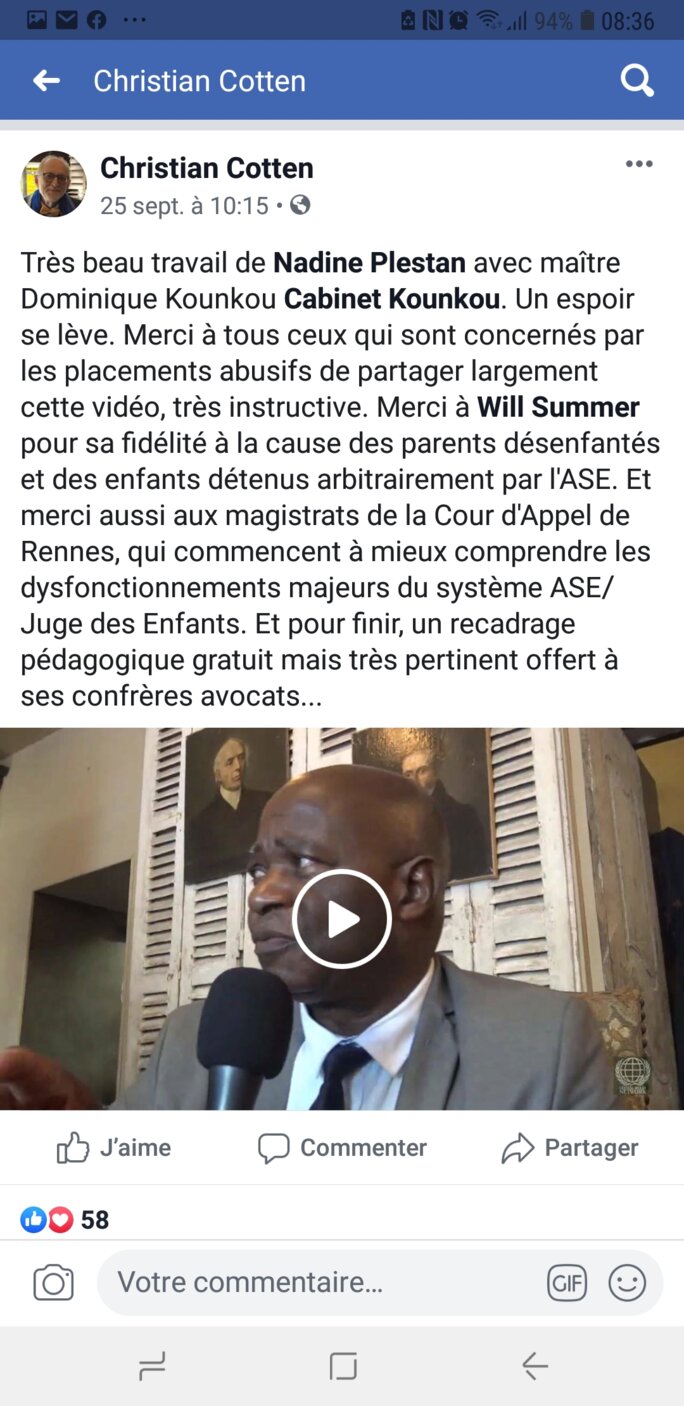The image size is (684, 1406).
Task: Insert a GIF into the comment
Action: 567,1283
